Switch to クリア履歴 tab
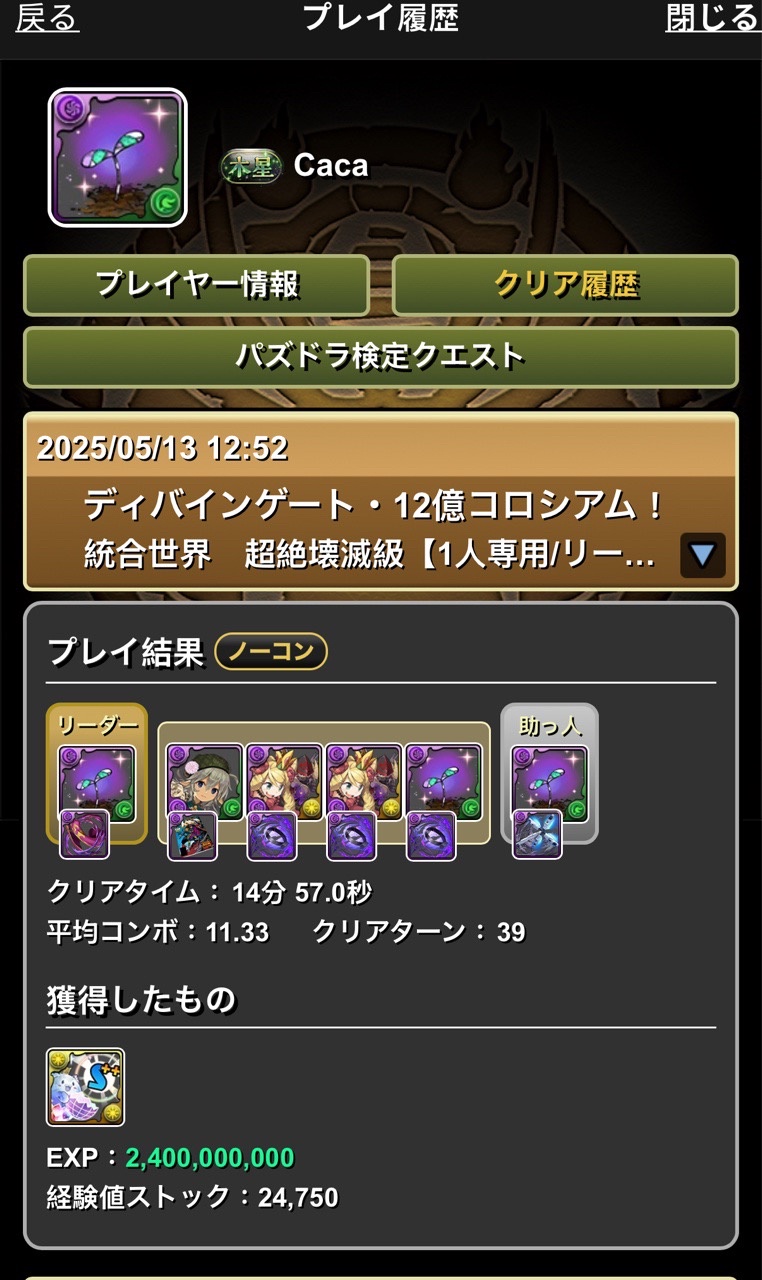This screenshot has height=1280, width=762. point(565,285)
